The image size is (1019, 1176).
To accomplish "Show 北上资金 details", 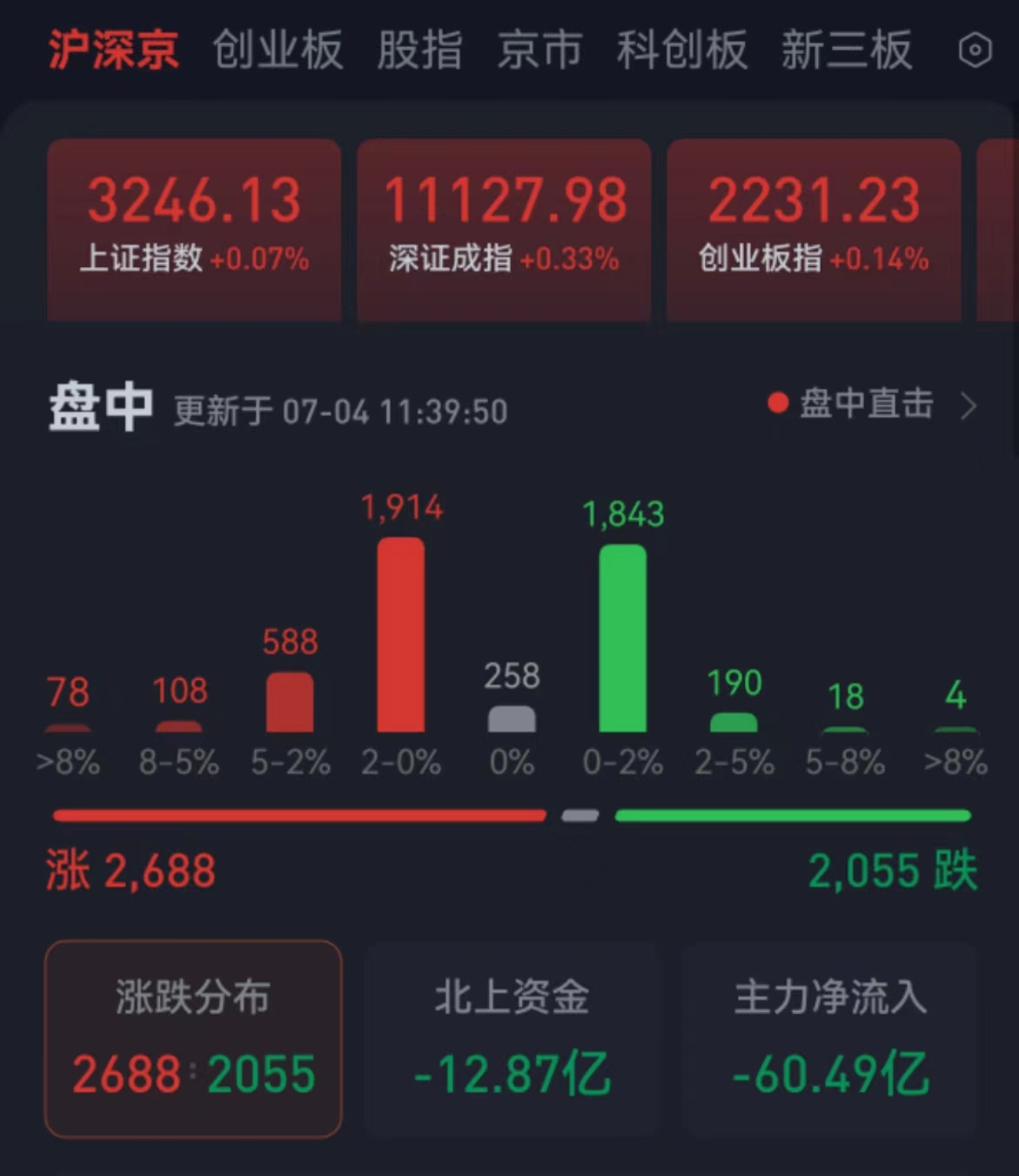I will [512, 1038].
